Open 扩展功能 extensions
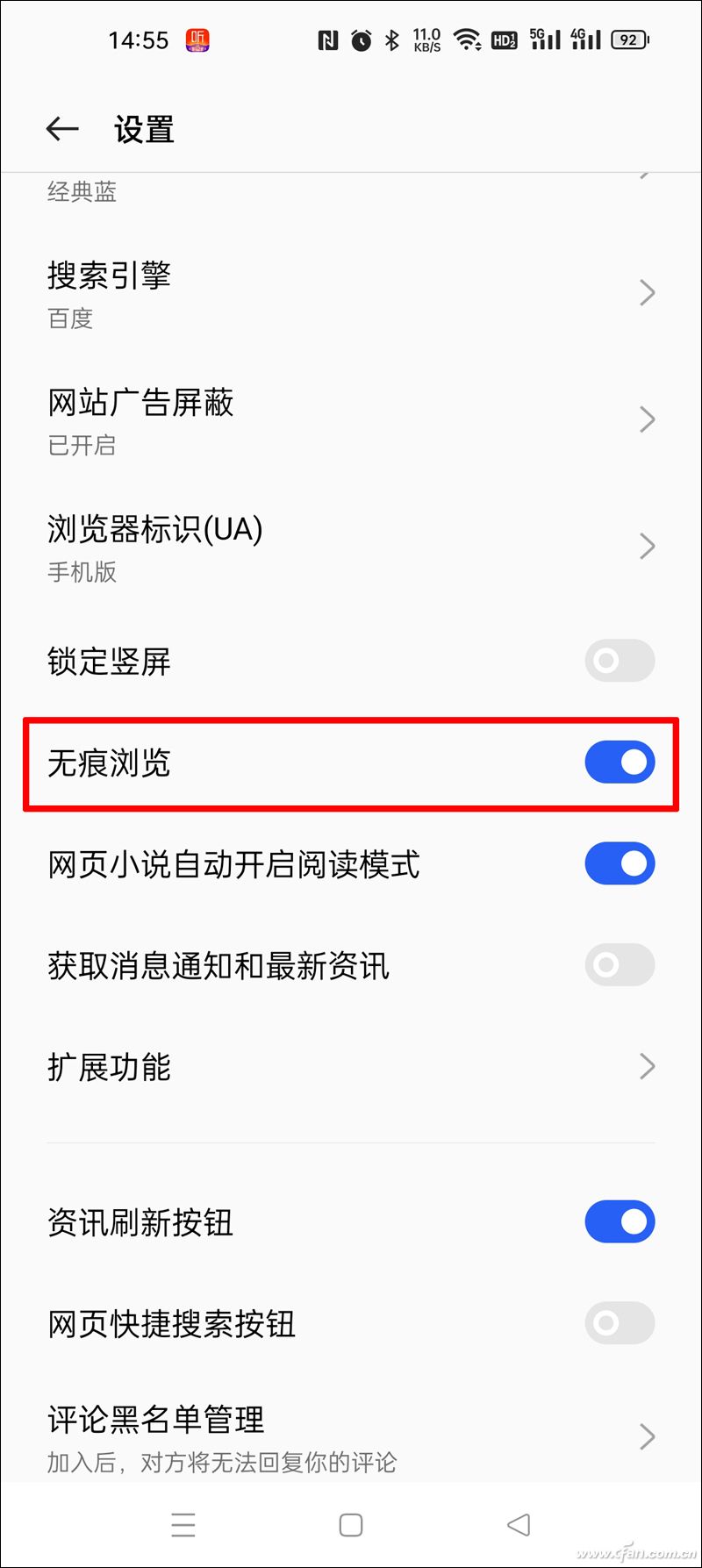This screenshot has width=702, height=1568. tap(351, 1067)
